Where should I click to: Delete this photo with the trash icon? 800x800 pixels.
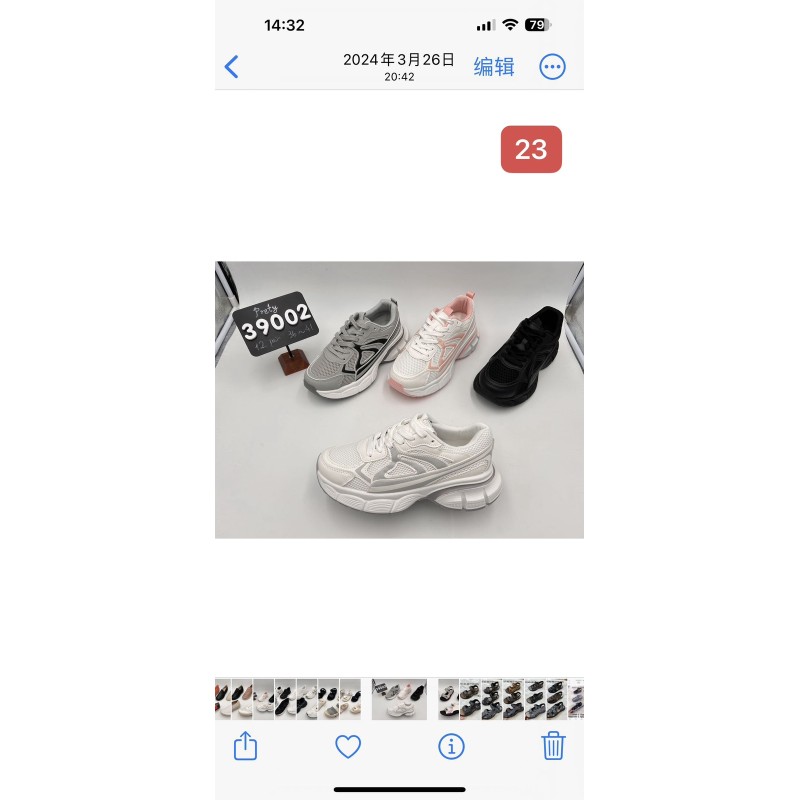point(553,746)
